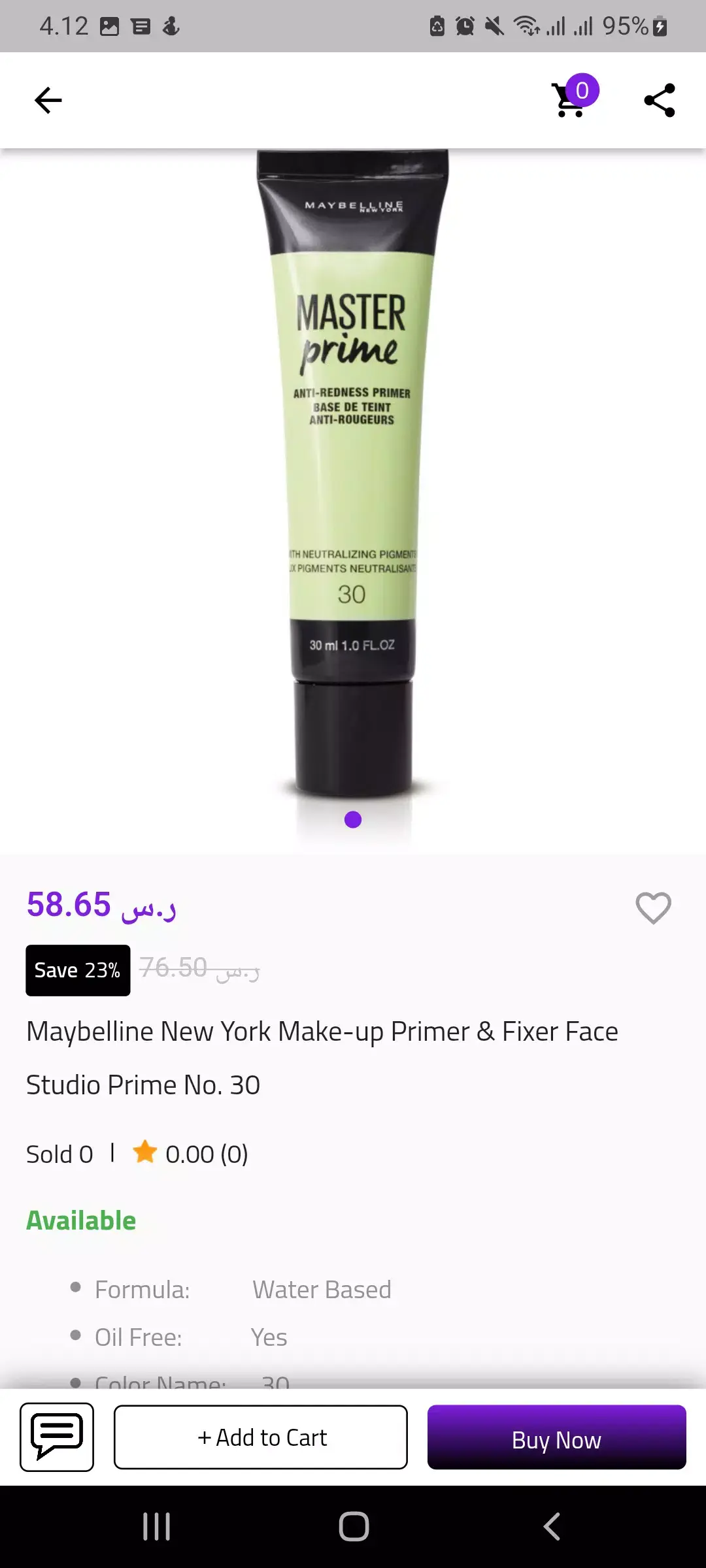Go back using the top arrow

coord(48,101)
